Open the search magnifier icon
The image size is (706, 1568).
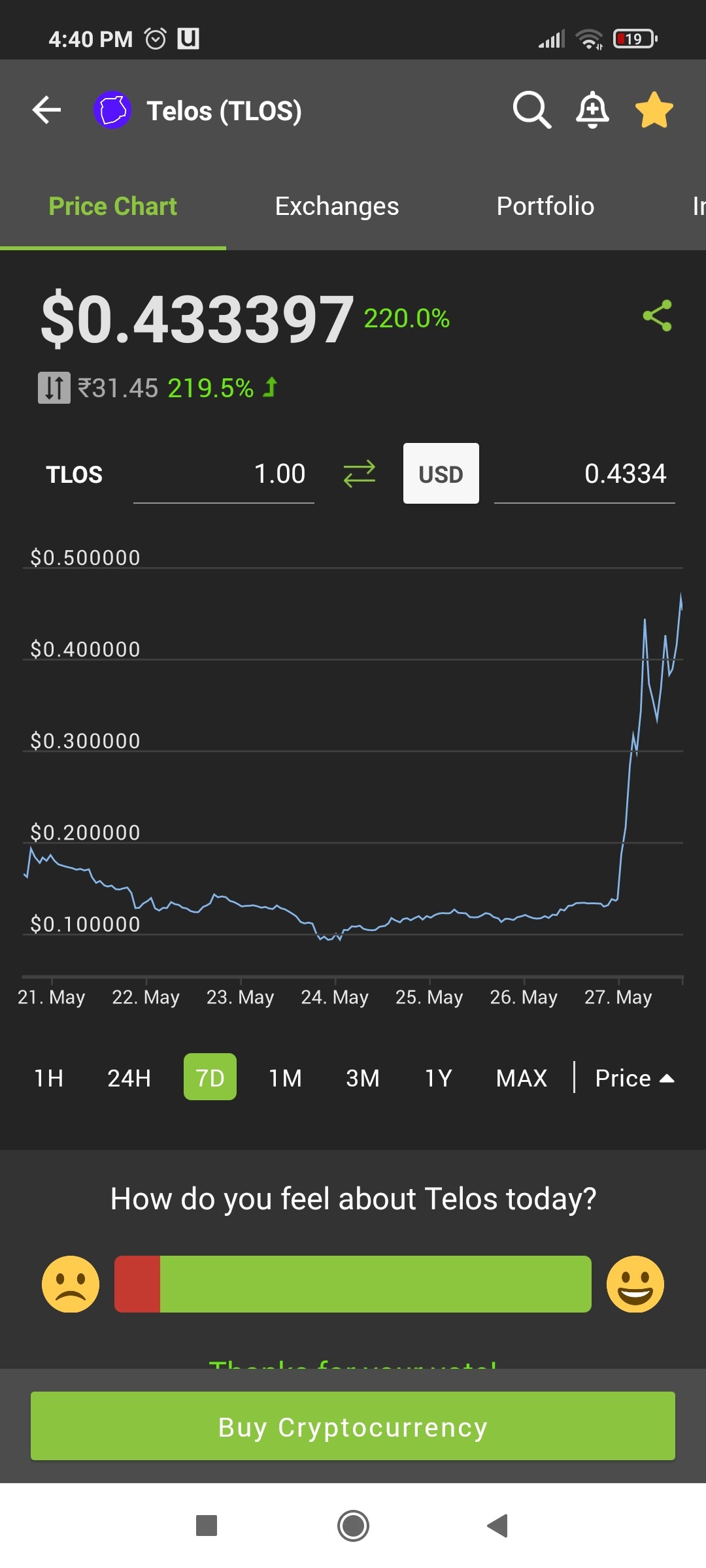(531, 110)
